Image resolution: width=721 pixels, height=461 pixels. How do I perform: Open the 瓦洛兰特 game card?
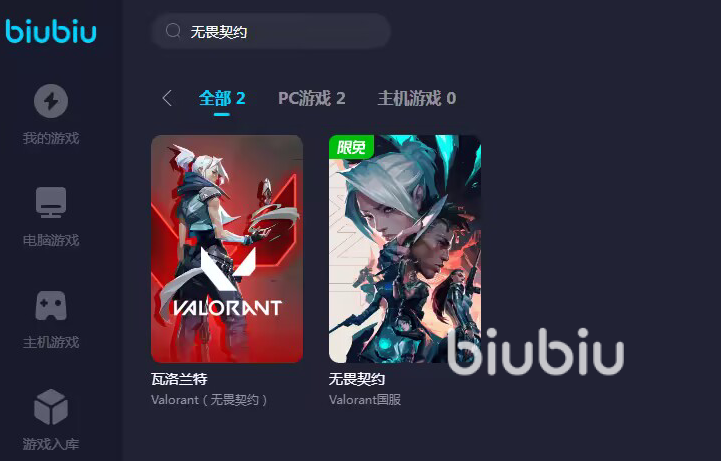tap(227, 249)
